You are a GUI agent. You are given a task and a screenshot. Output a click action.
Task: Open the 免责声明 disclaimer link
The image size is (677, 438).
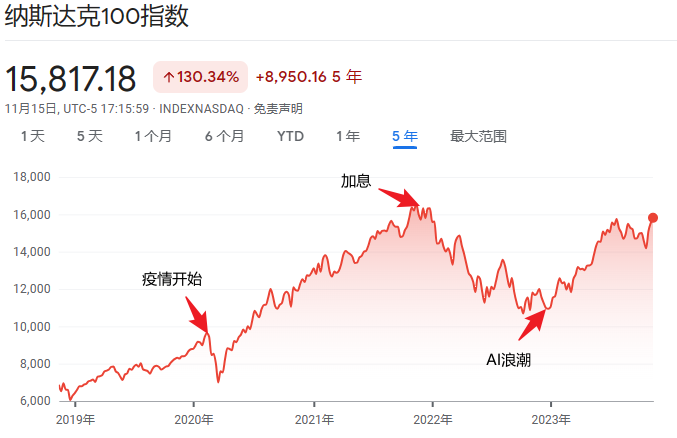click(278, 108)
